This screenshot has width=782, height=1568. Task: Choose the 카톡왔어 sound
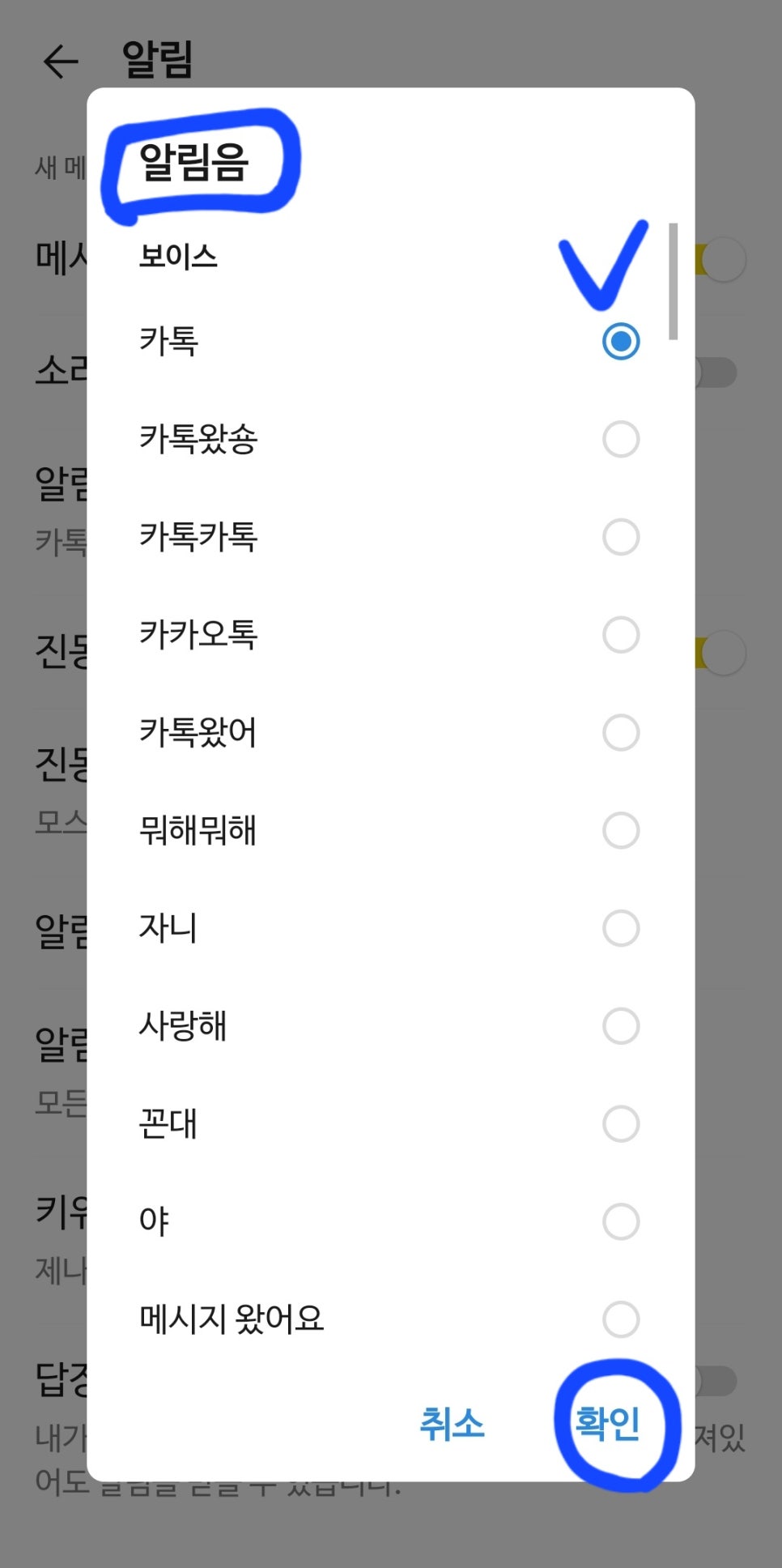[390, 733]
